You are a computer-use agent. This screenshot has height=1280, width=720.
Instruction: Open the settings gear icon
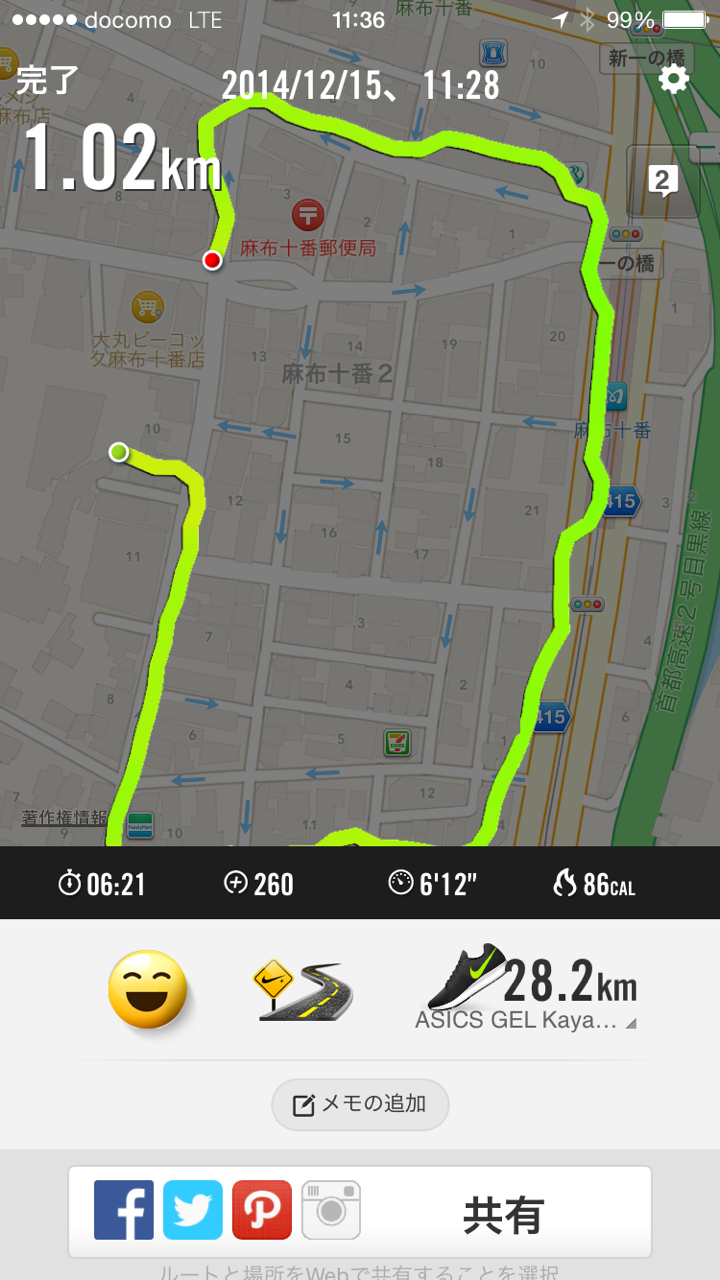(x=674, y=80)
